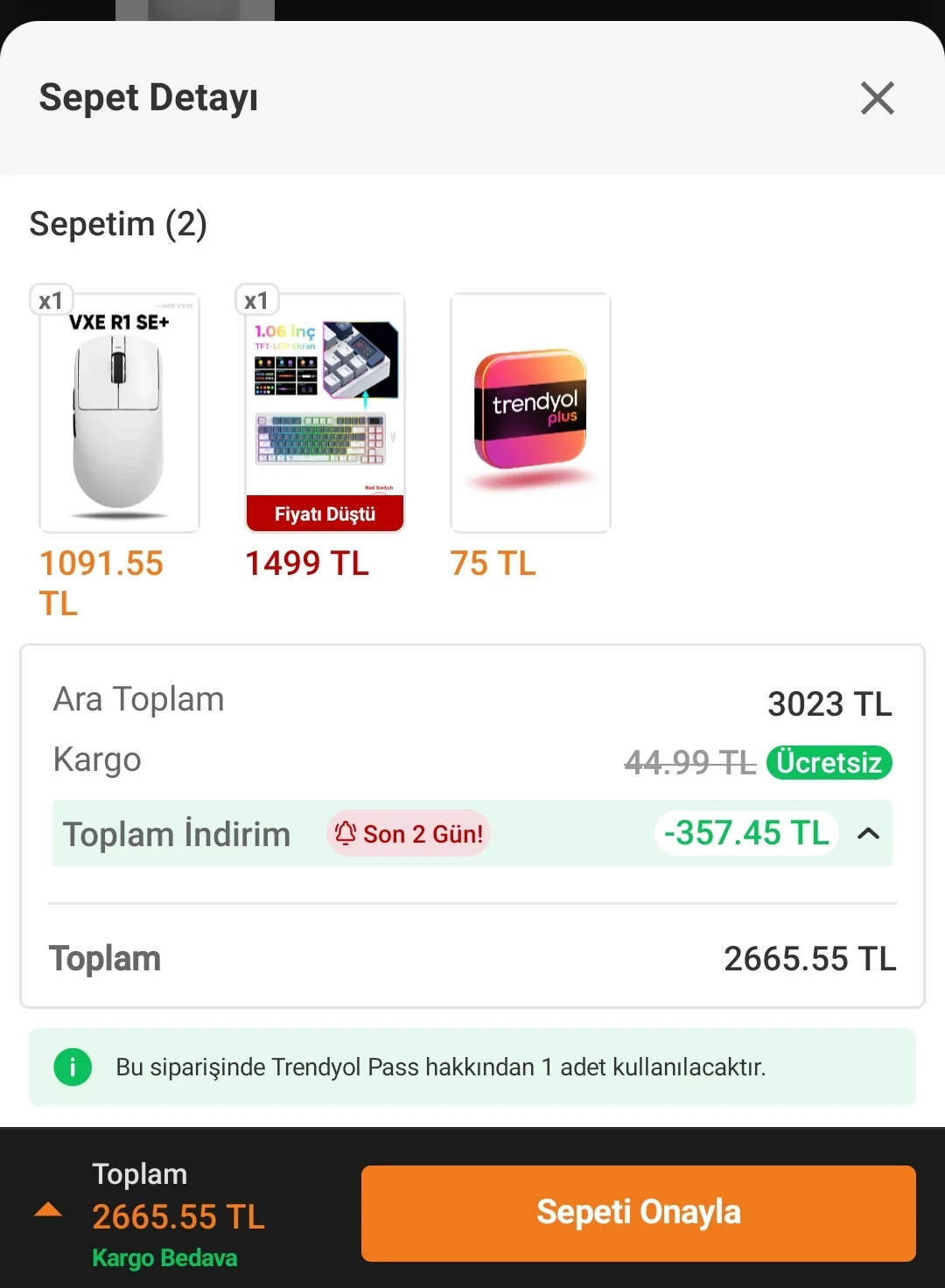Close the Sepet Detayı sheet

click(877, 98)
